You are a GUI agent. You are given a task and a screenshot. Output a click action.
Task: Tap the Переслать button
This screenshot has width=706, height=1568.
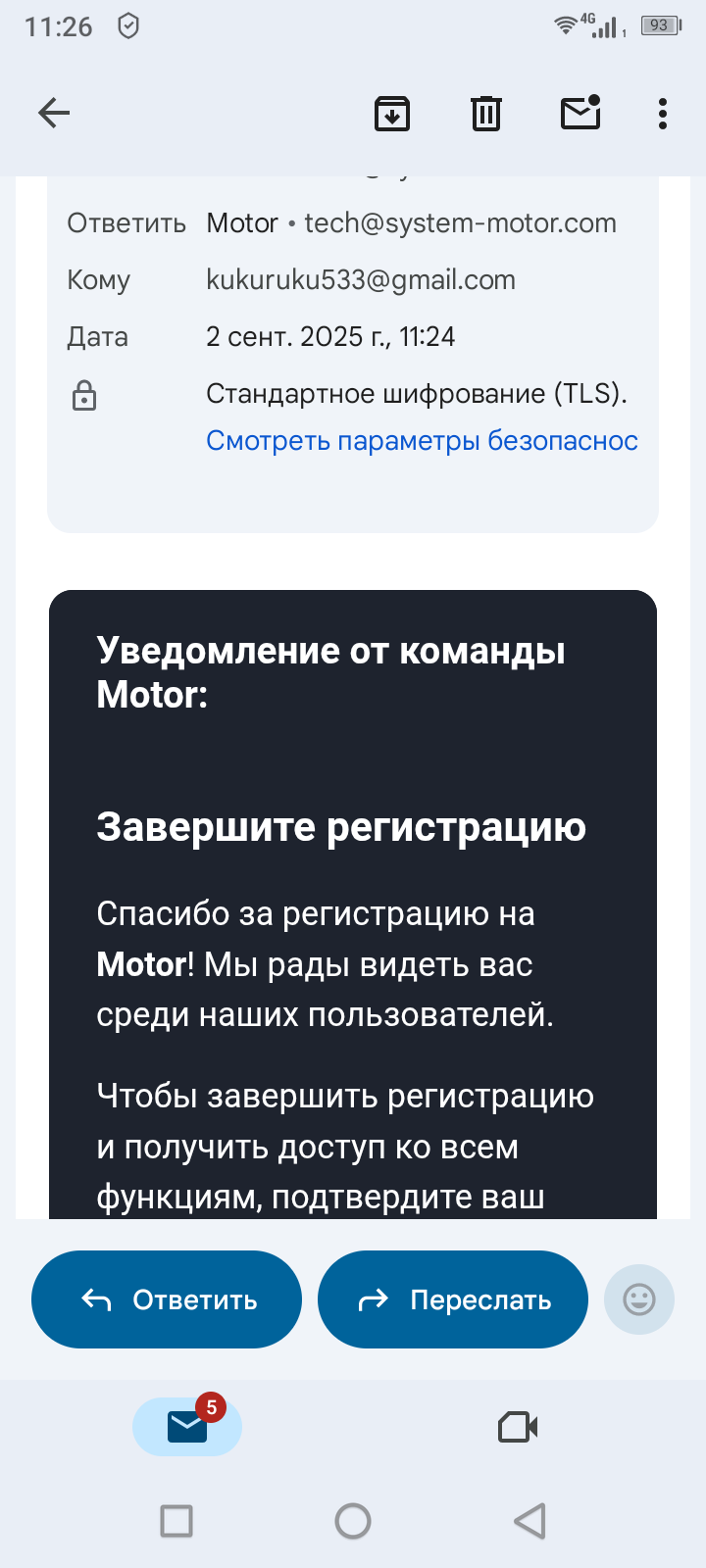pyautogui.click(x=453, y=1299)
